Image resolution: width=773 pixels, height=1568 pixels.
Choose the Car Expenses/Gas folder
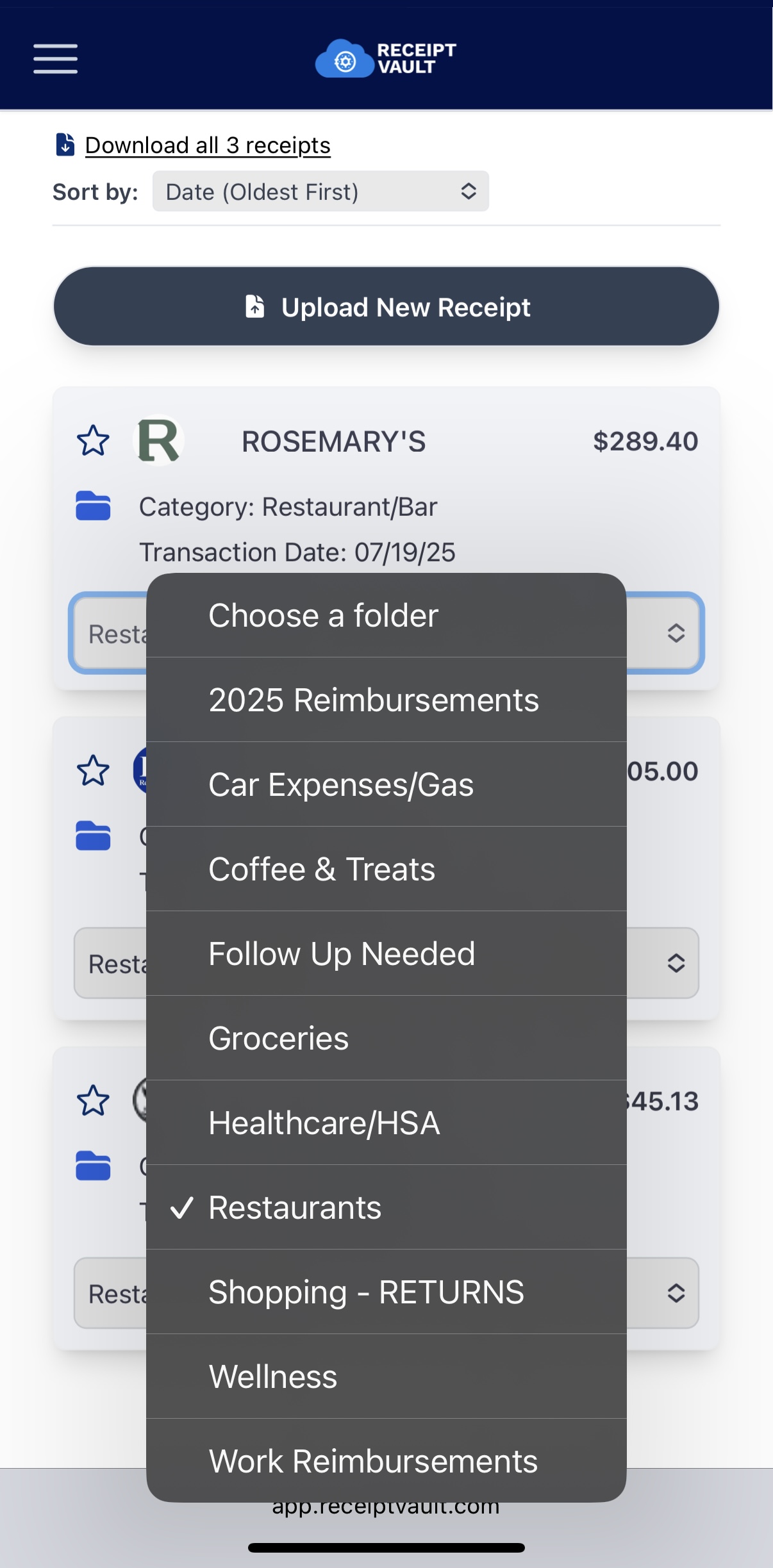(x=386, y=784)
